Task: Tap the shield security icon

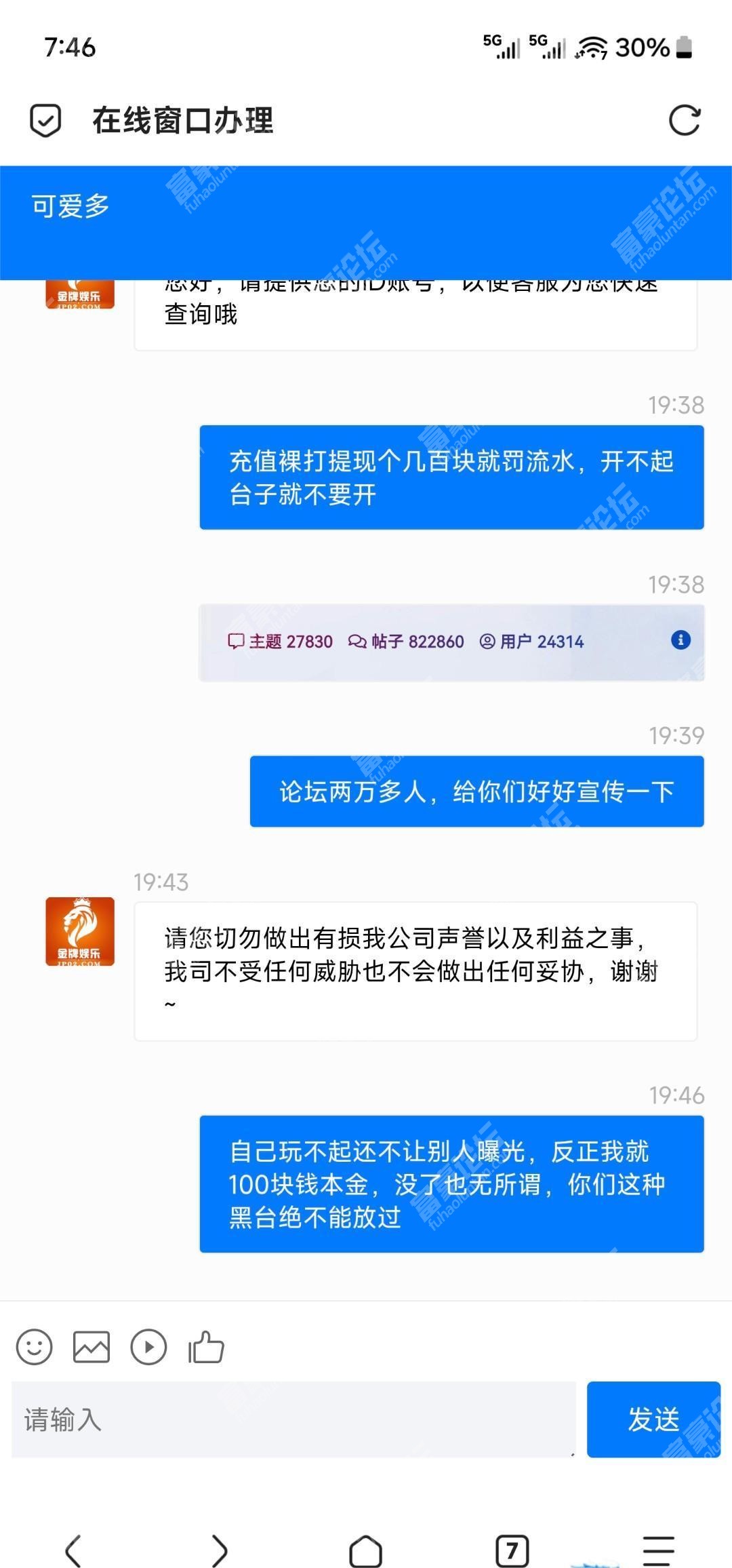Action: (x=45, y=121)
